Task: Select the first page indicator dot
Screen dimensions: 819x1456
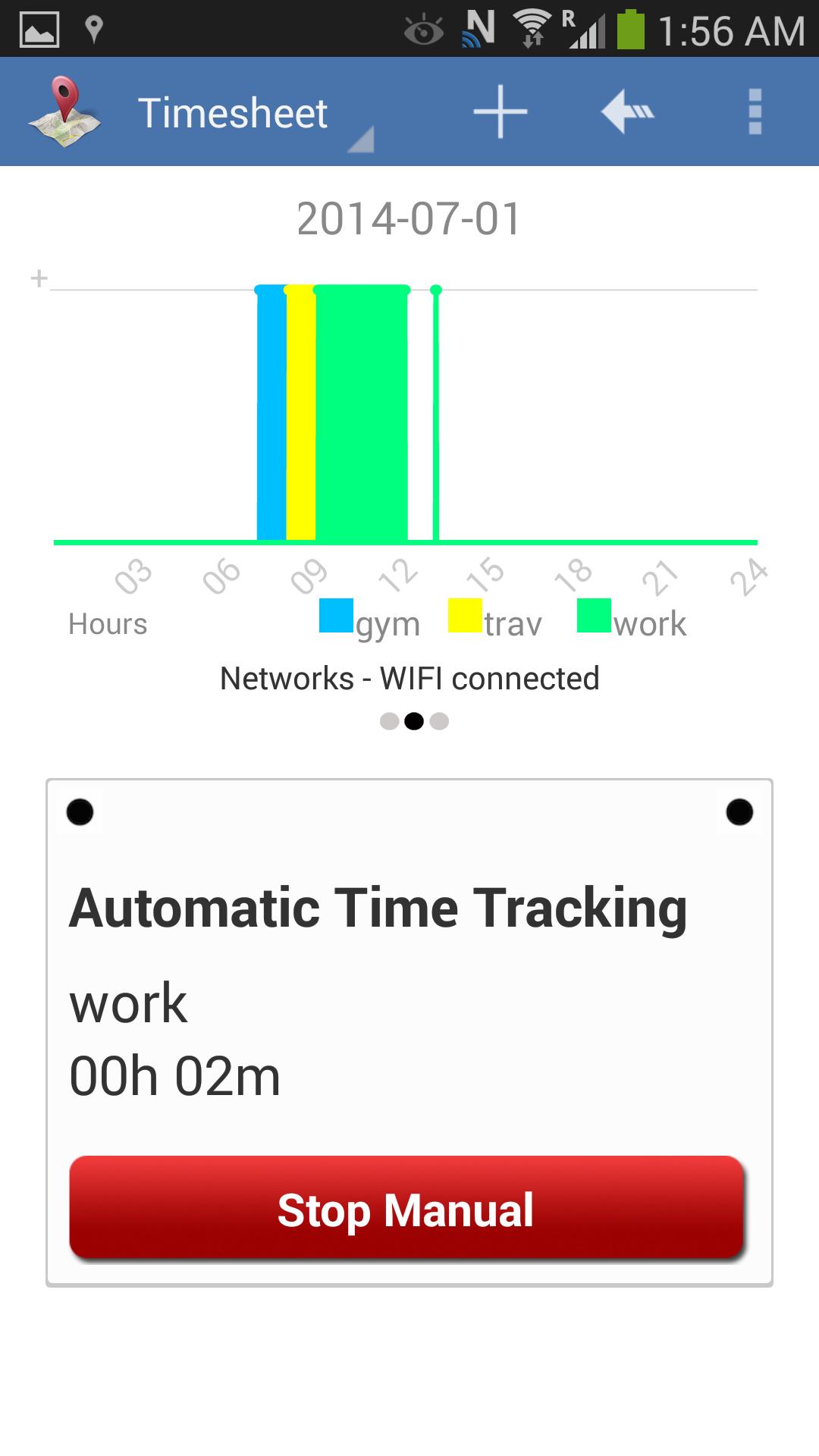Action: [389, 721]
